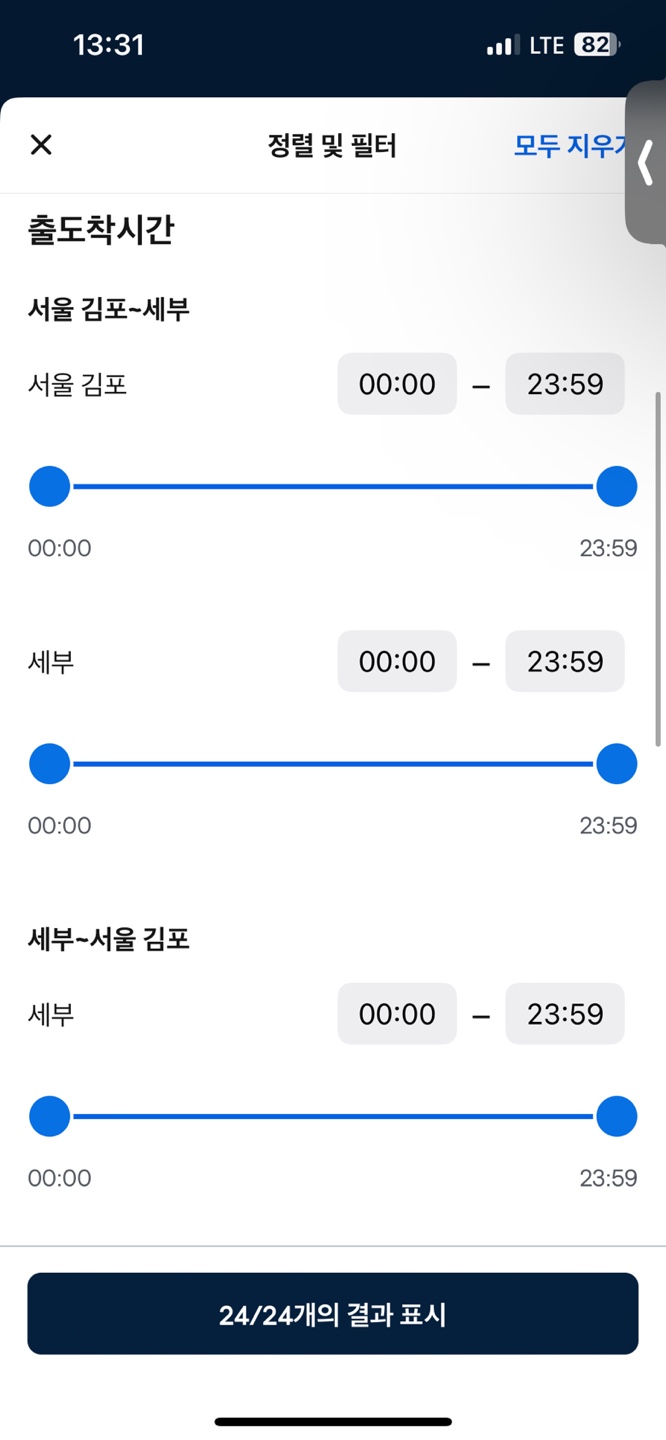The height and width of the screenshot is (1440, 666).
Task: Tap 모두 지우기 to clear all filters
Action: tap(567, 146)
